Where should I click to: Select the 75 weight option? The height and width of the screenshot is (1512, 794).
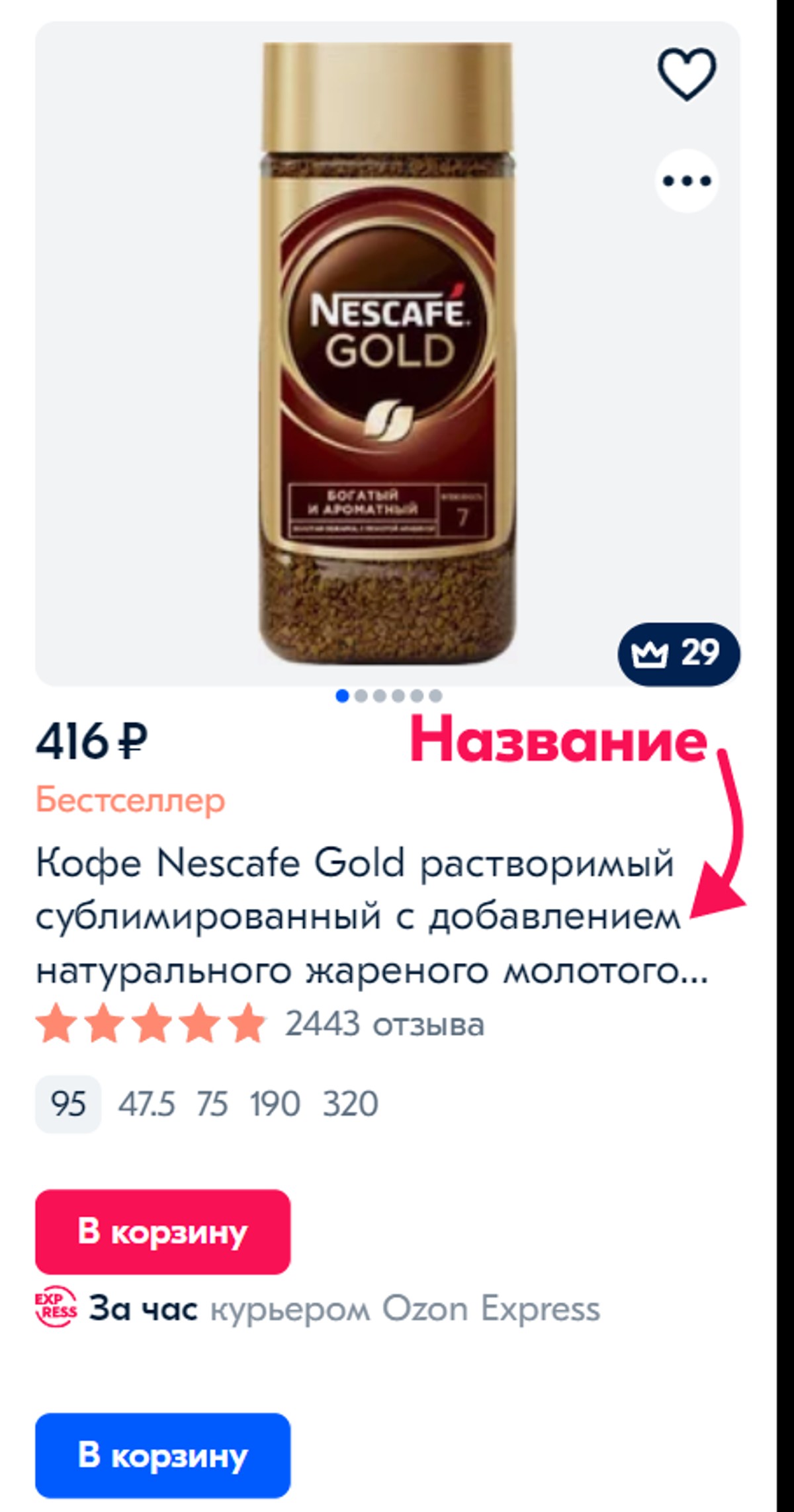(x=212, y=1104)
